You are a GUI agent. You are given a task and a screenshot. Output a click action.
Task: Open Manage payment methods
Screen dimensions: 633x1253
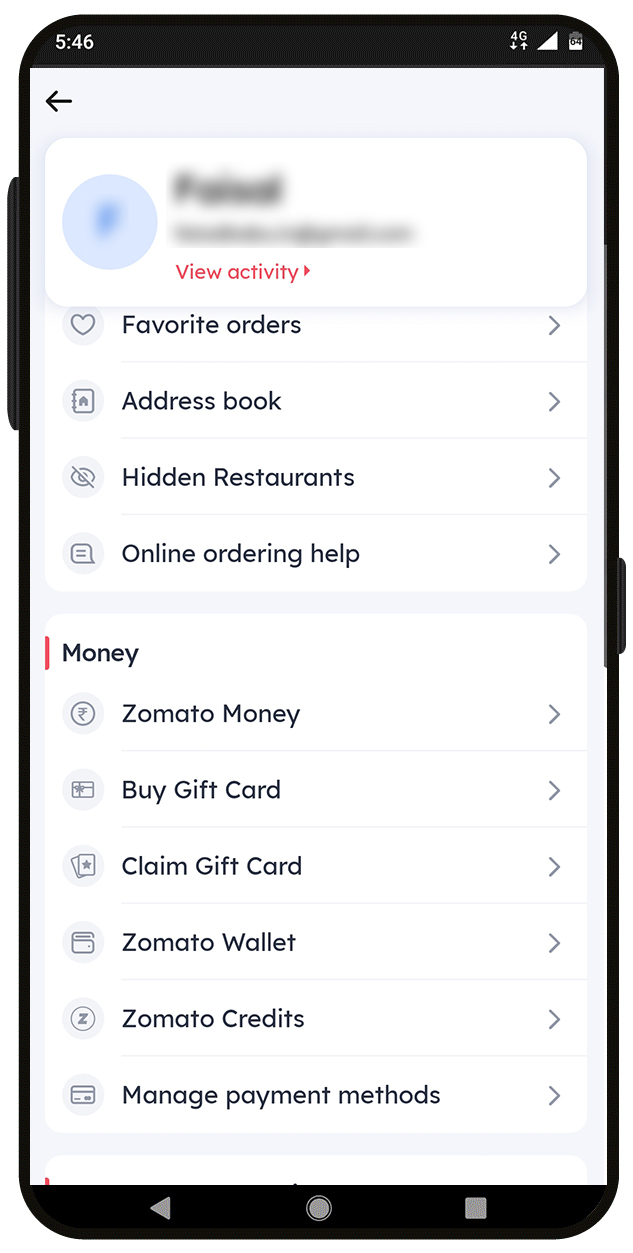tap(315, 1095)
